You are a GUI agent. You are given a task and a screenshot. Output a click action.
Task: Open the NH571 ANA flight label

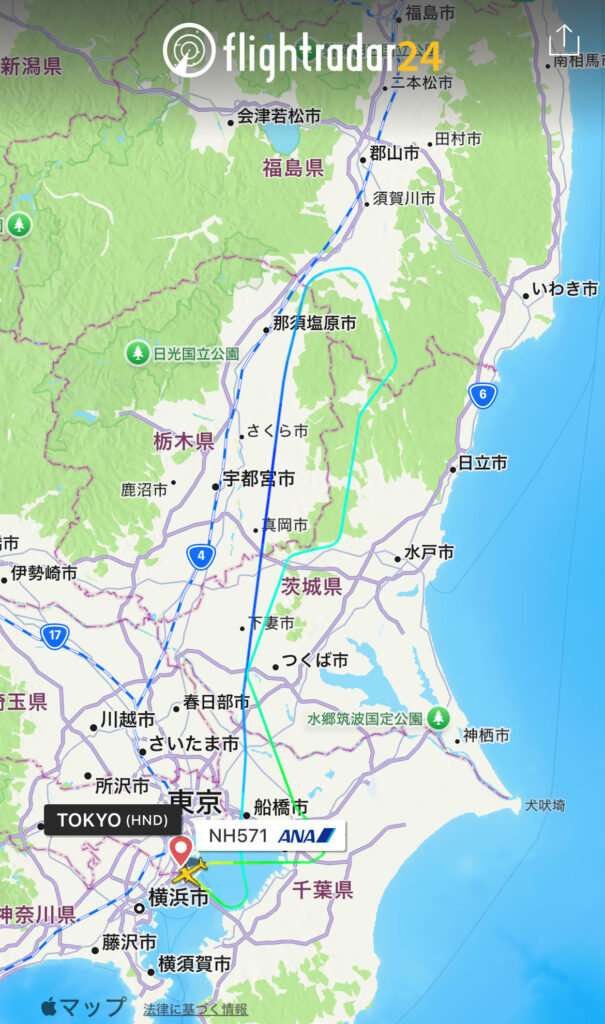pyautogui.click(x=270, y=835)
